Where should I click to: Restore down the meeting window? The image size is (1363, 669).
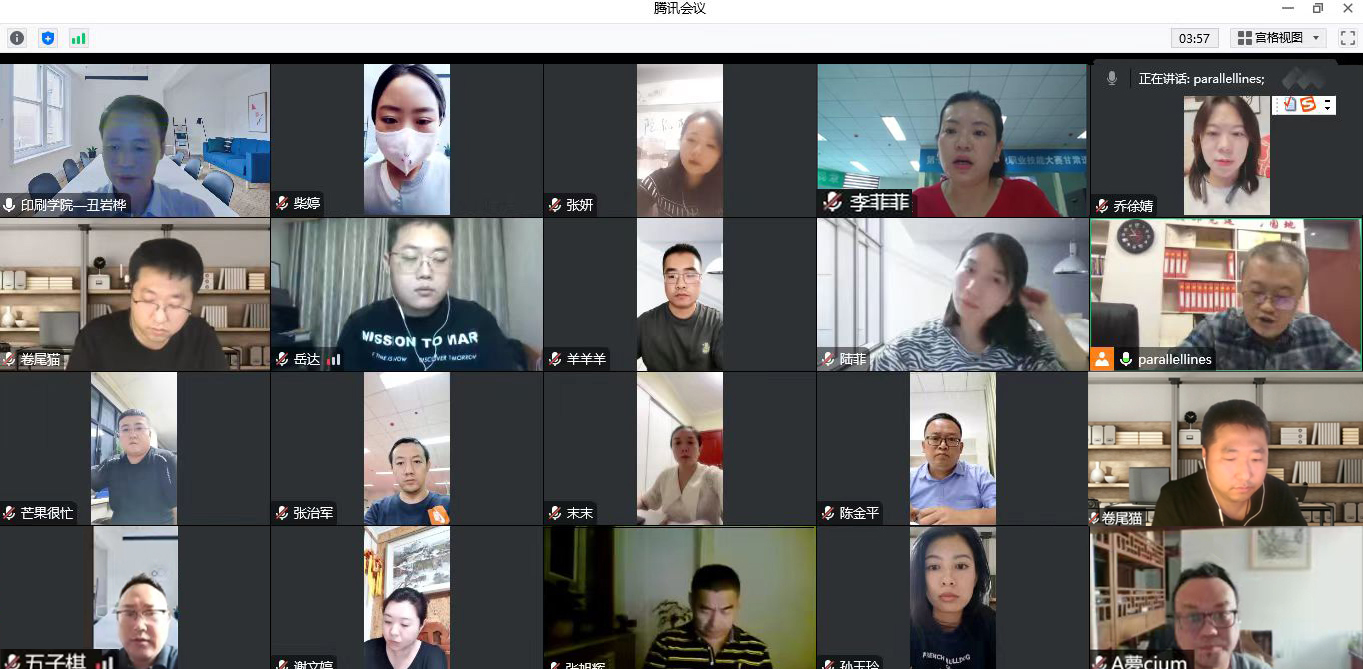tap(1318, 8)
